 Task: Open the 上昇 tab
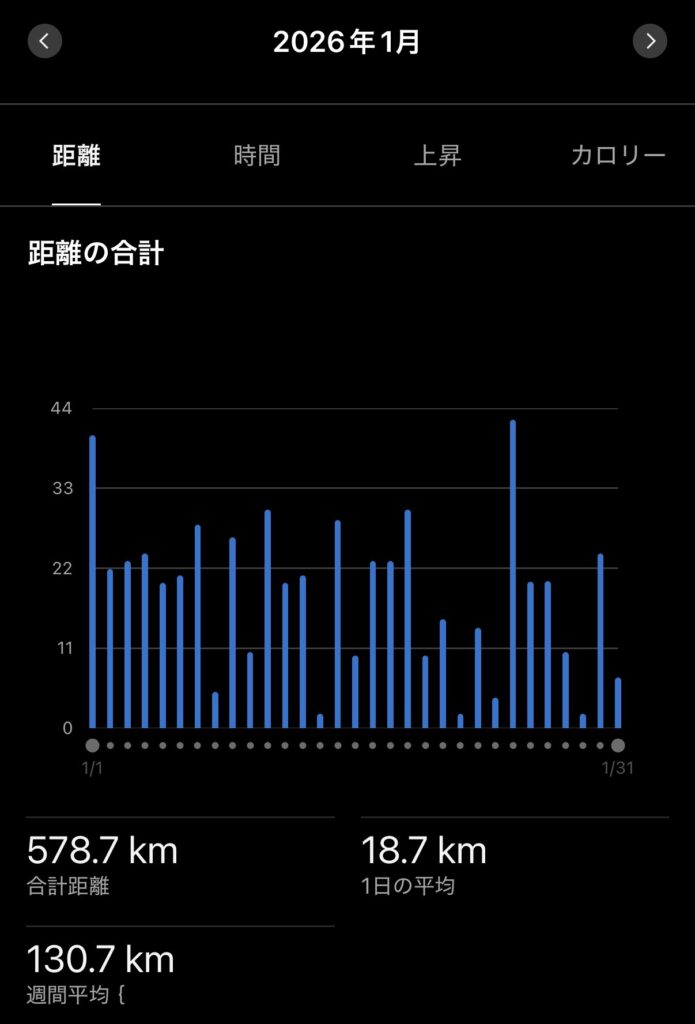[437, 156]
